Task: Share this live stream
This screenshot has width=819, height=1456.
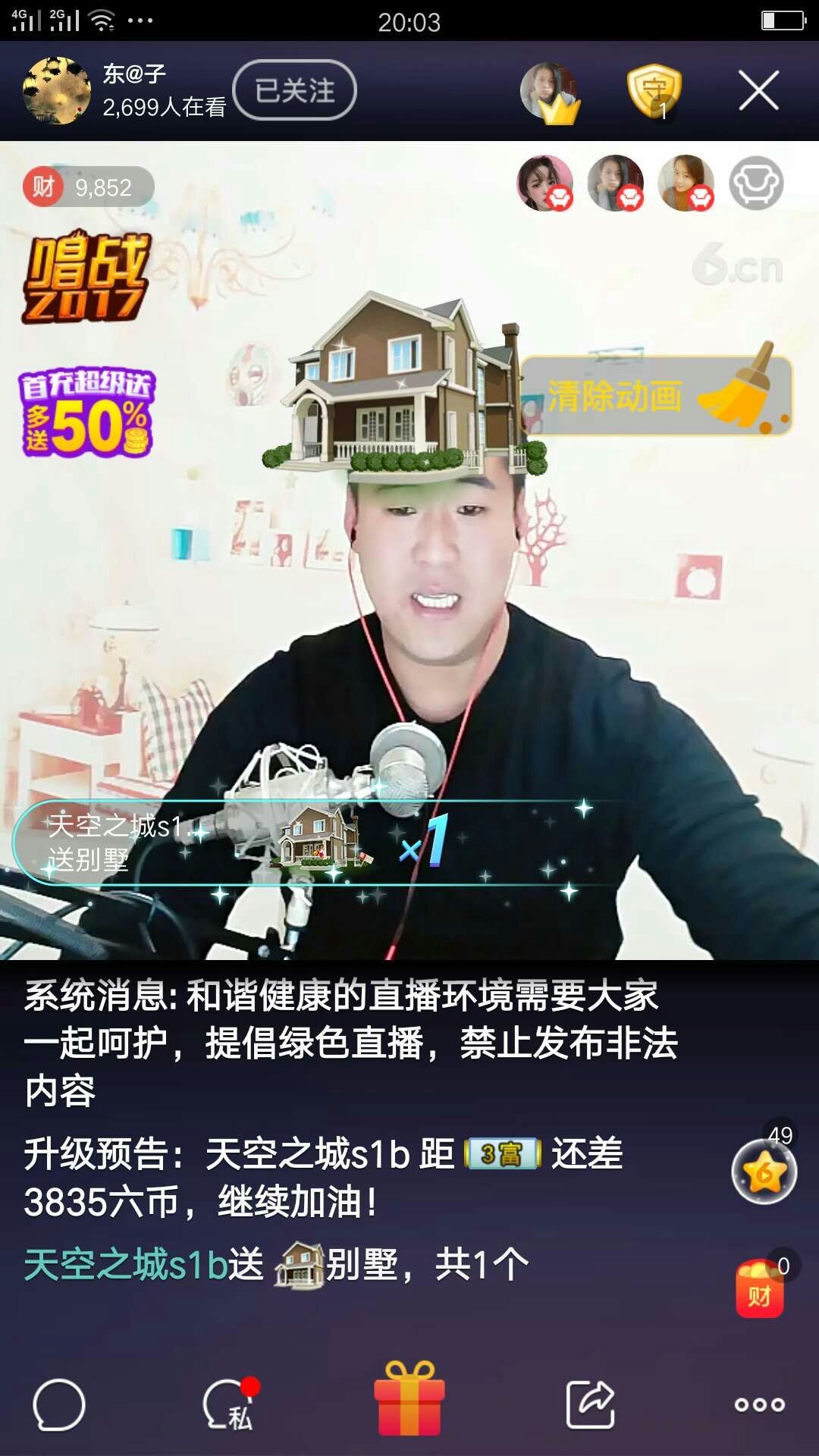Action: point(591,1404)
